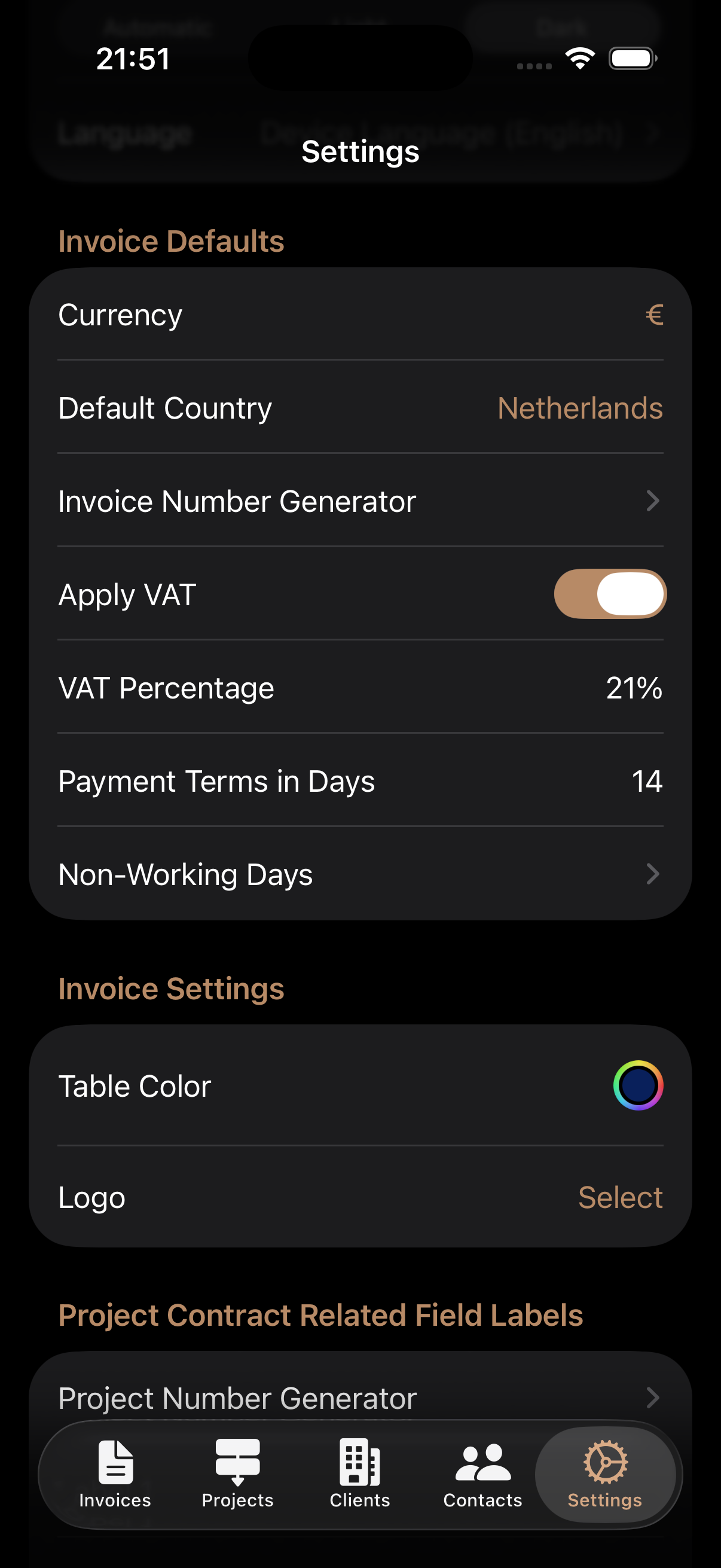Expand Project Number Generator options

click(x=360, y=1398)
